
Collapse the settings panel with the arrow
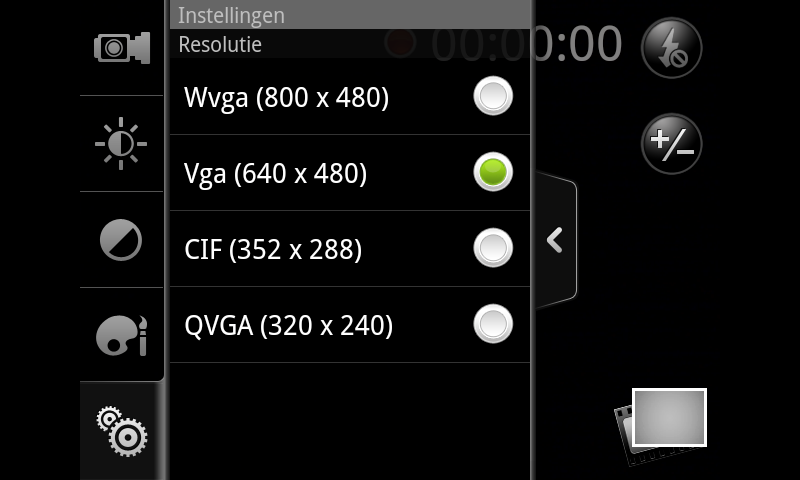pyautogui.click(x=555, y=240)
